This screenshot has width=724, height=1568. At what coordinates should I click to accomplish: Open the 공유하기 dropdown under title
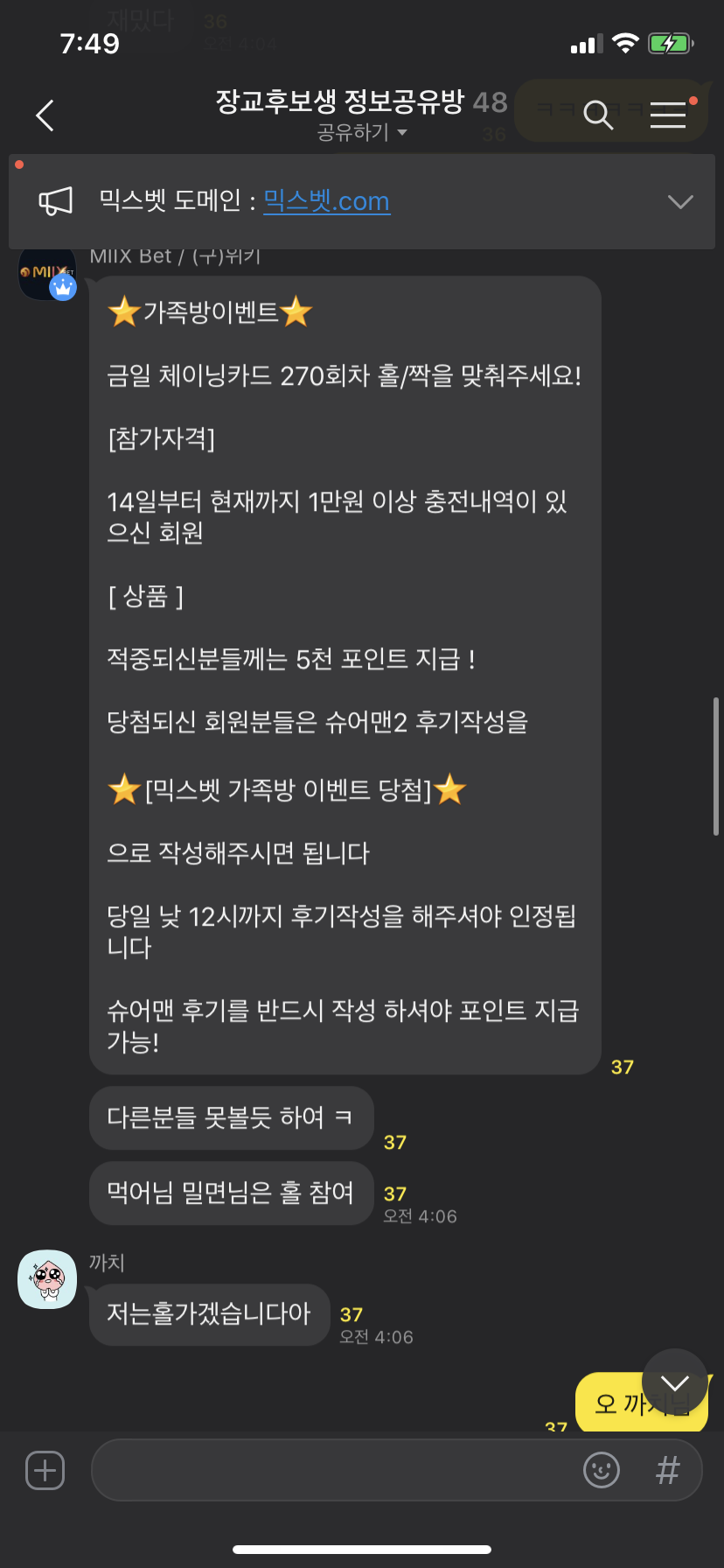point(362,133)
